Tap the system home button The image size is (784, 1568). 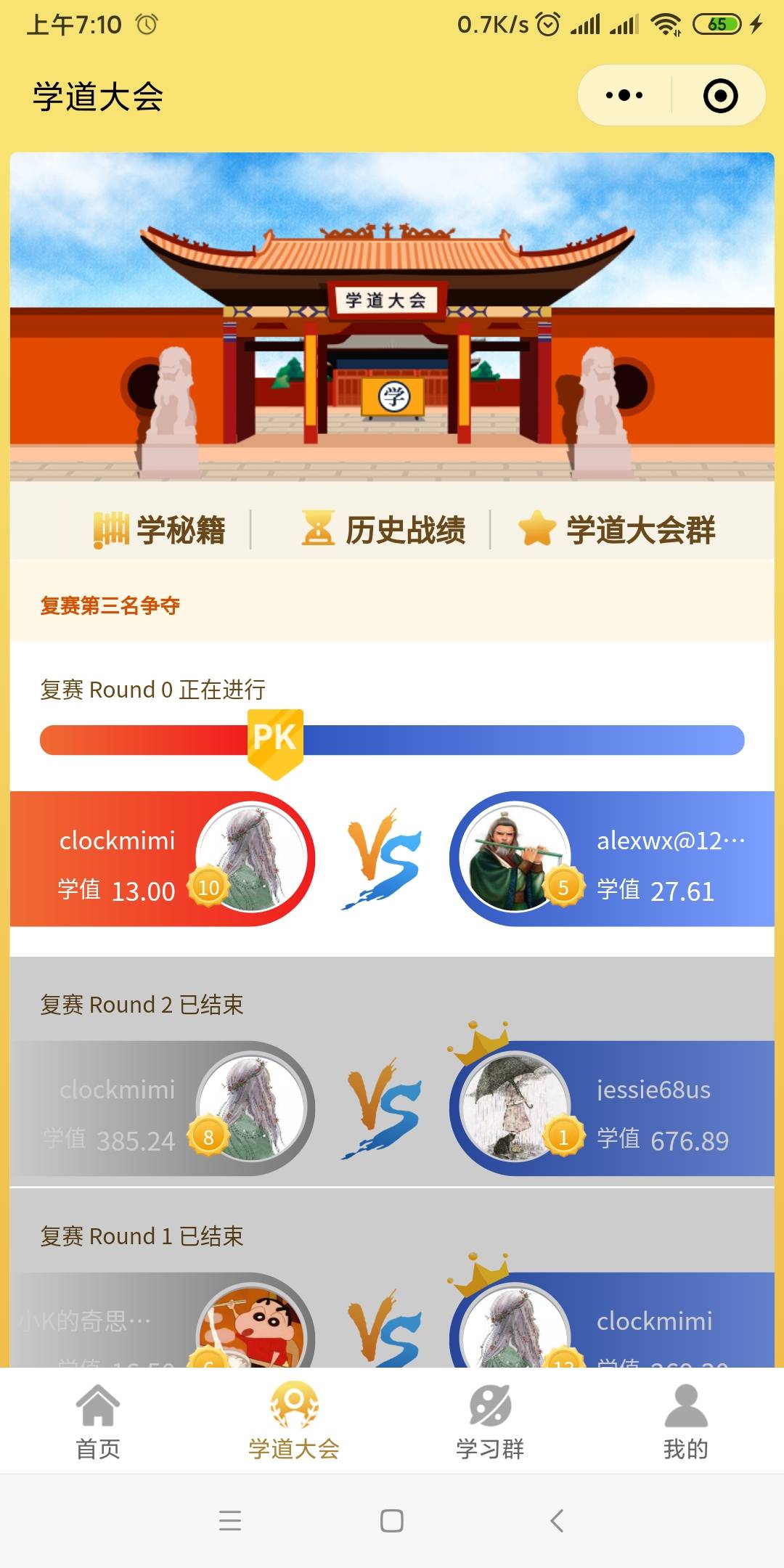pyautogui.click(x=392, y=1520)
